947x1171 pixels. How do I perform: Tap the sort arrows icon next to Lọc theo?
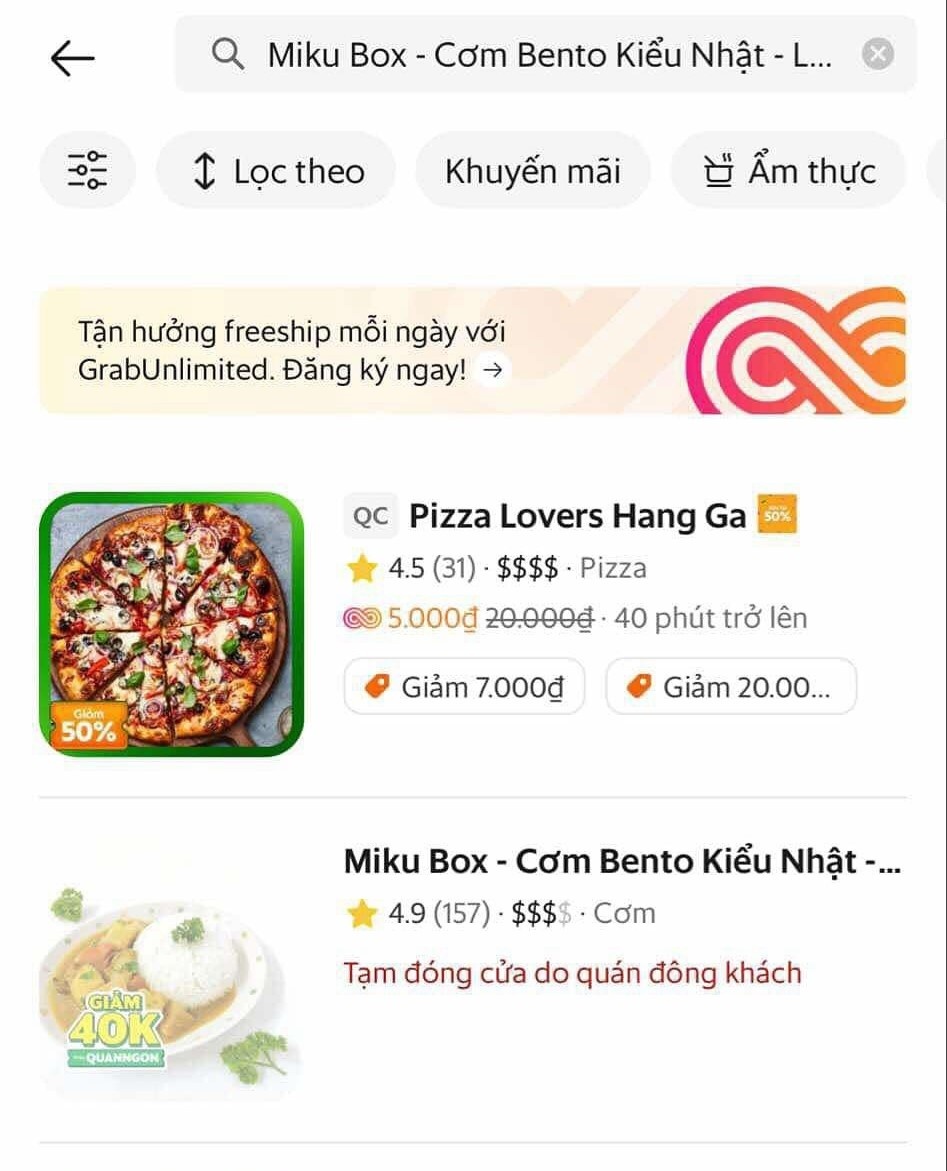204,170
